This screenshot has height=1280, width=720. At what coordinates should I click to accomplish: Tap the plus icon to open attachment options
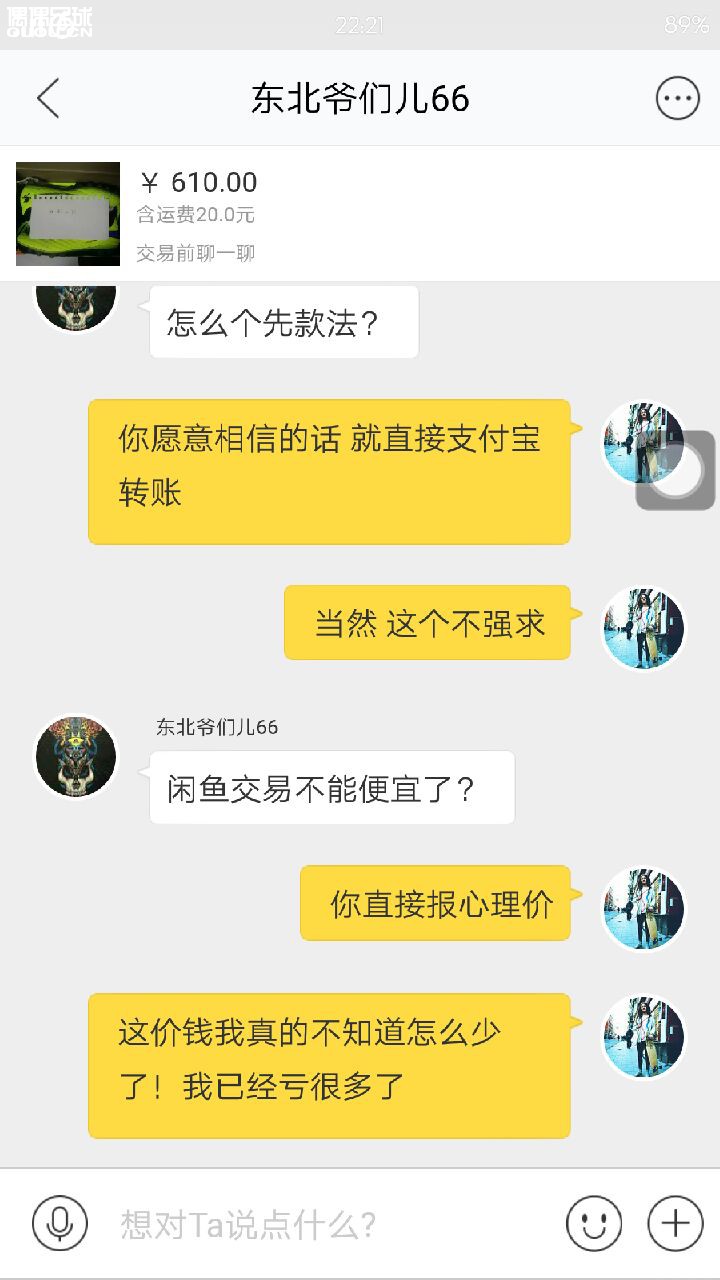[677, 1222]
